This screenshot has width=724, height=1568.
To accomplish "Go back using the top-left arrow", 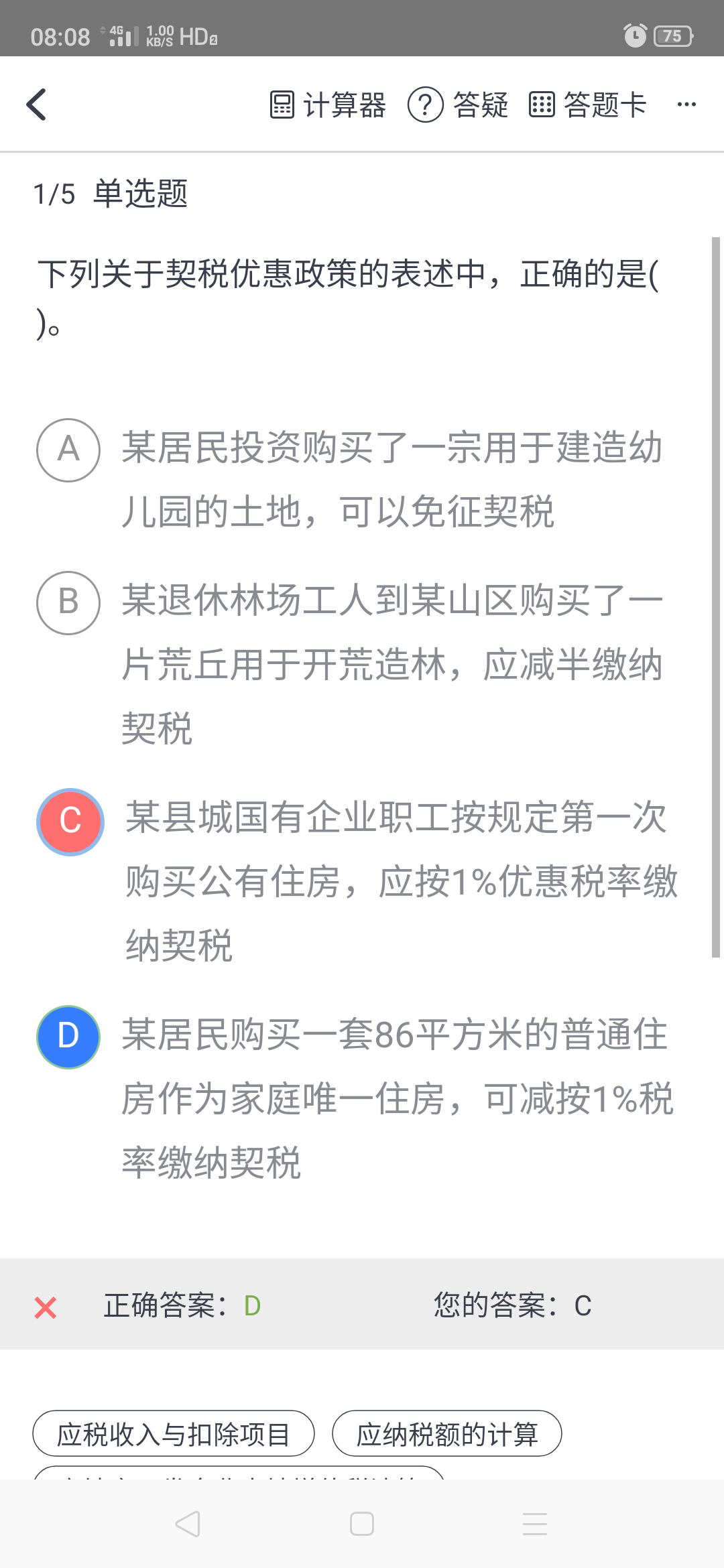I will [x=36, y=105].
